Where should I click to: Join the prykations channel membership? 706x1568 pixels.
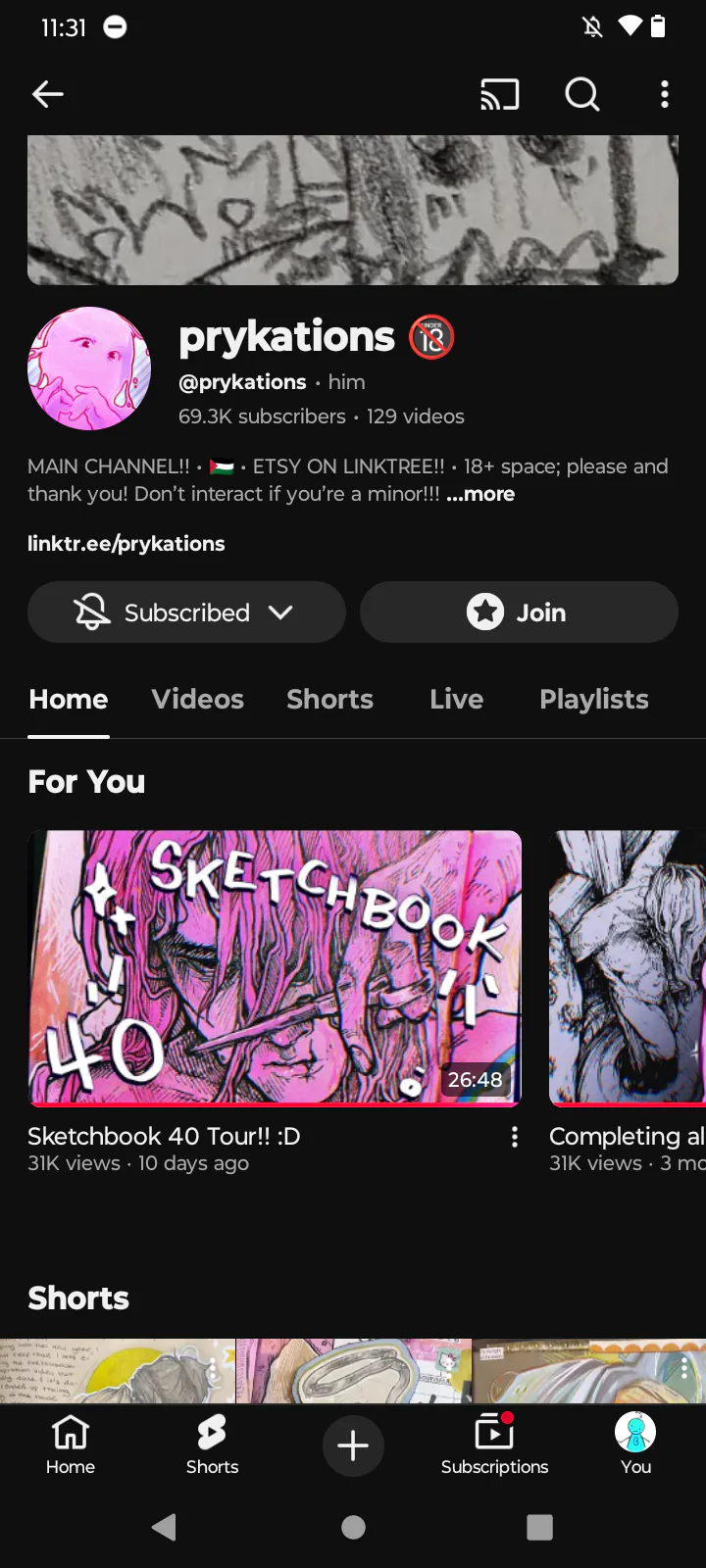(519, 612)
